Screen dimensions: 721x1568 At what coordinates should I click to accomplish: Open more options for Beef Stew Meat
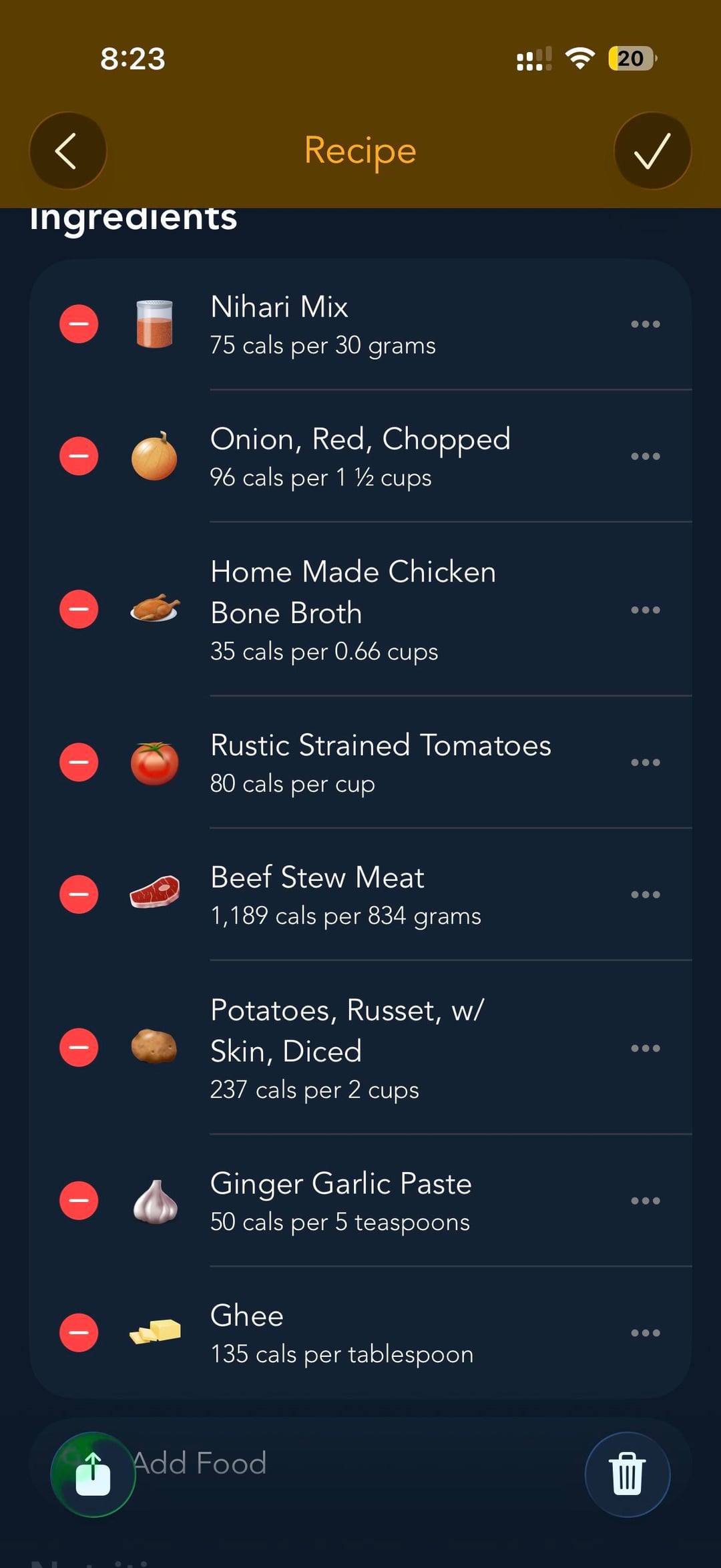pos(646,894)
